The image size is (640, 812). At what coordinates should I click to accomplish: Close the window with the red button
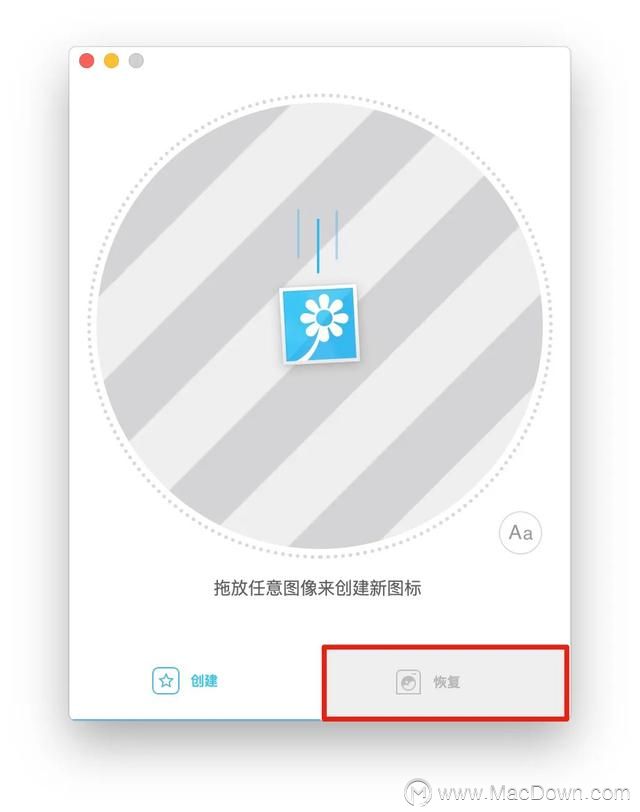pos(87,61)
